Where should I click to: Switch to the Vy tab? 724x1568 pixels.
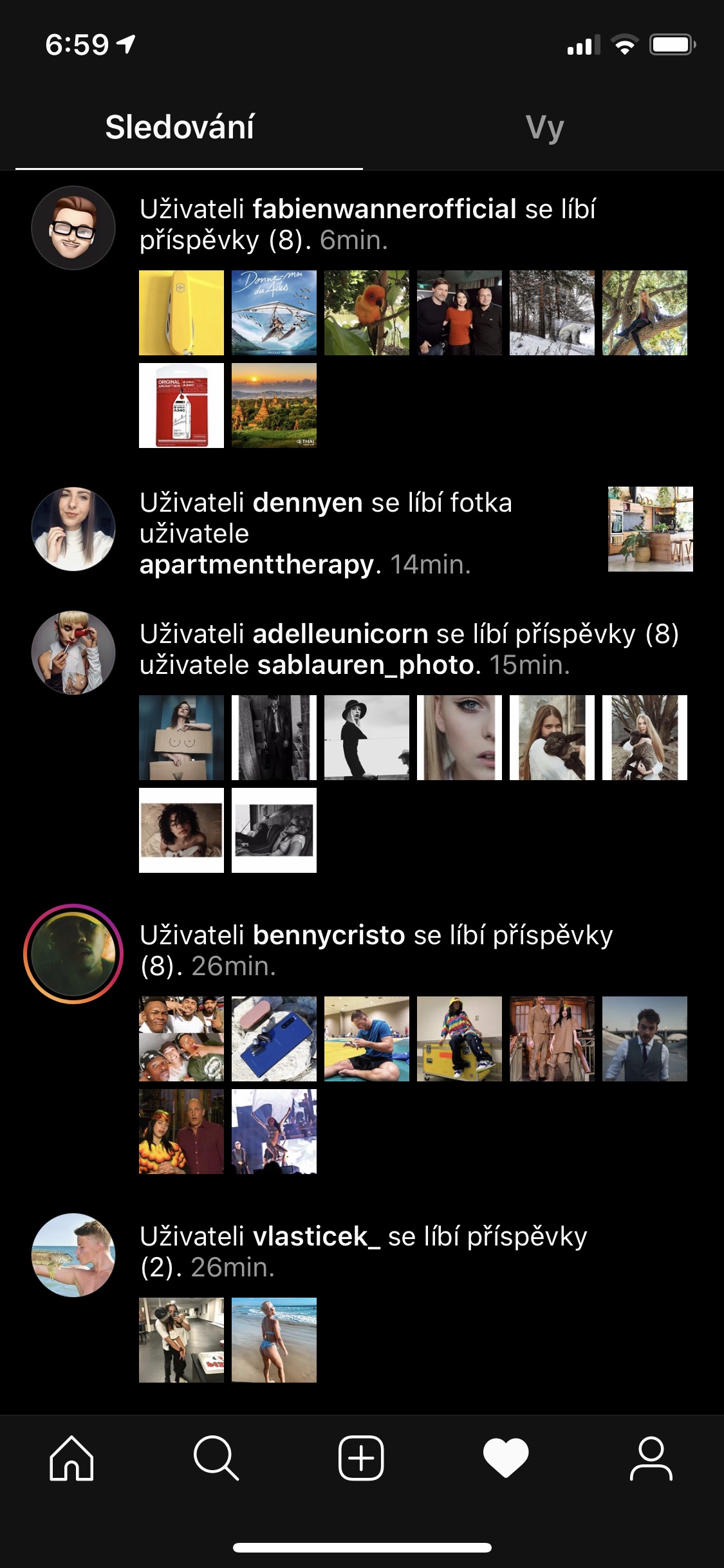pos(544,127)
